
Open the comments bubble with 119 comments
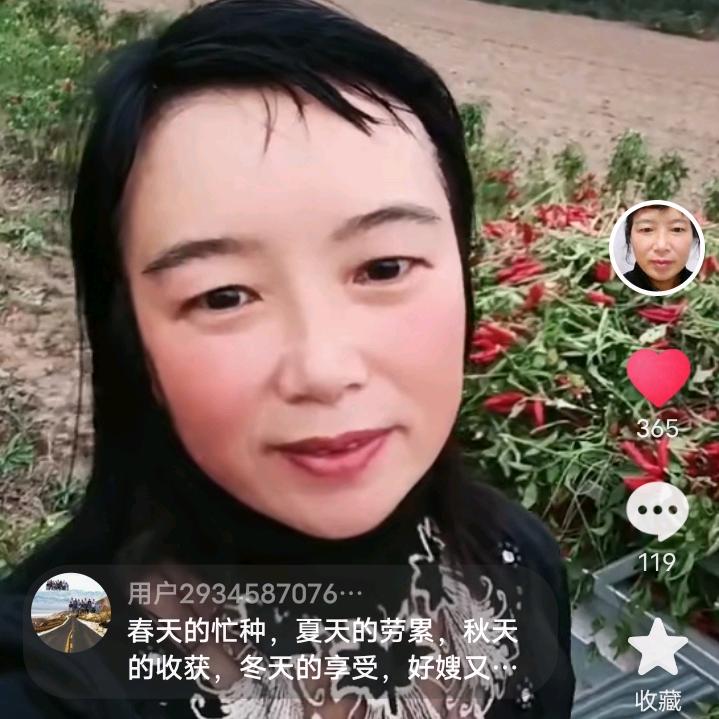pyautogui.click(x=657, y=511)
